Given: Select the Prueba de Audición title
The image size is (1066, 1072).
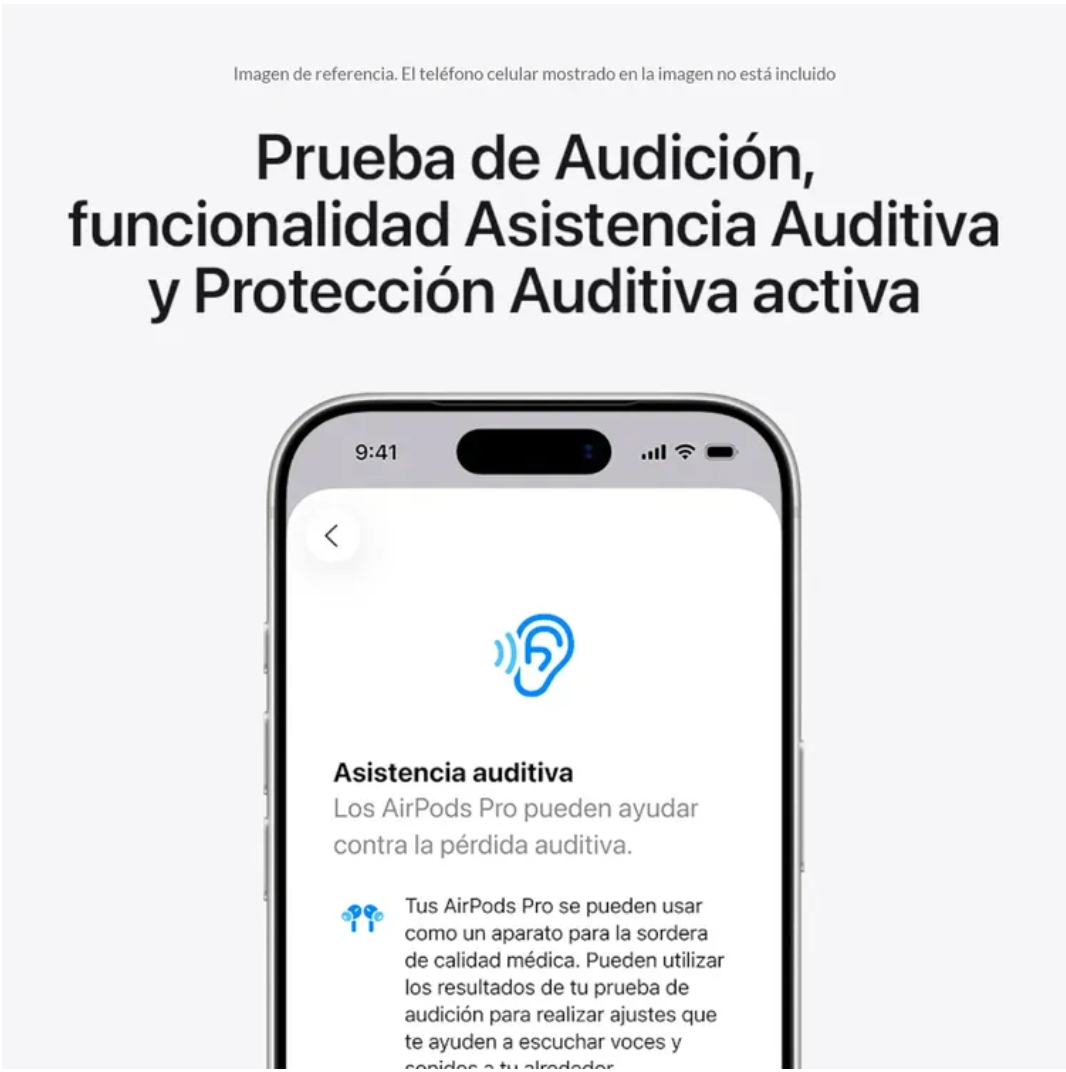Looking at the screenshot, I should click(x=532, y=157).
